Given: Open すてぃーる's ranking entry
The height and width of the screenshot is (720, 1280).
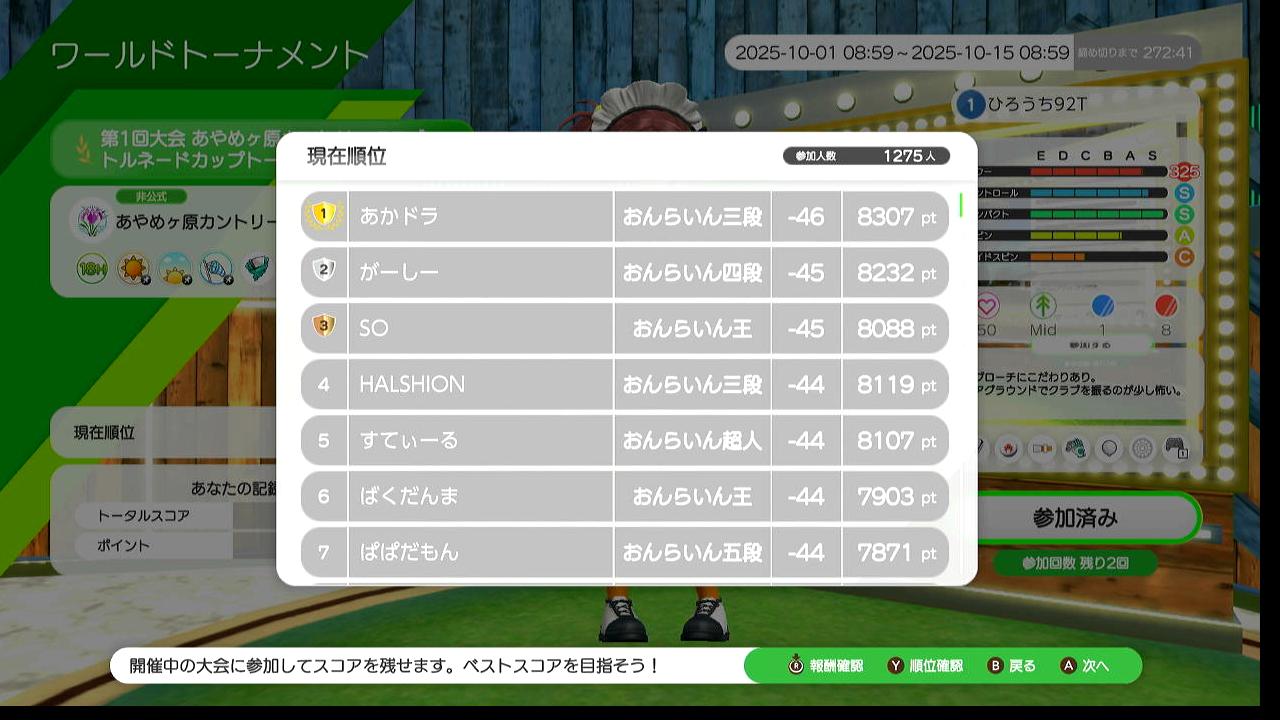Looking at the screenshot, I should pos(625,440).
